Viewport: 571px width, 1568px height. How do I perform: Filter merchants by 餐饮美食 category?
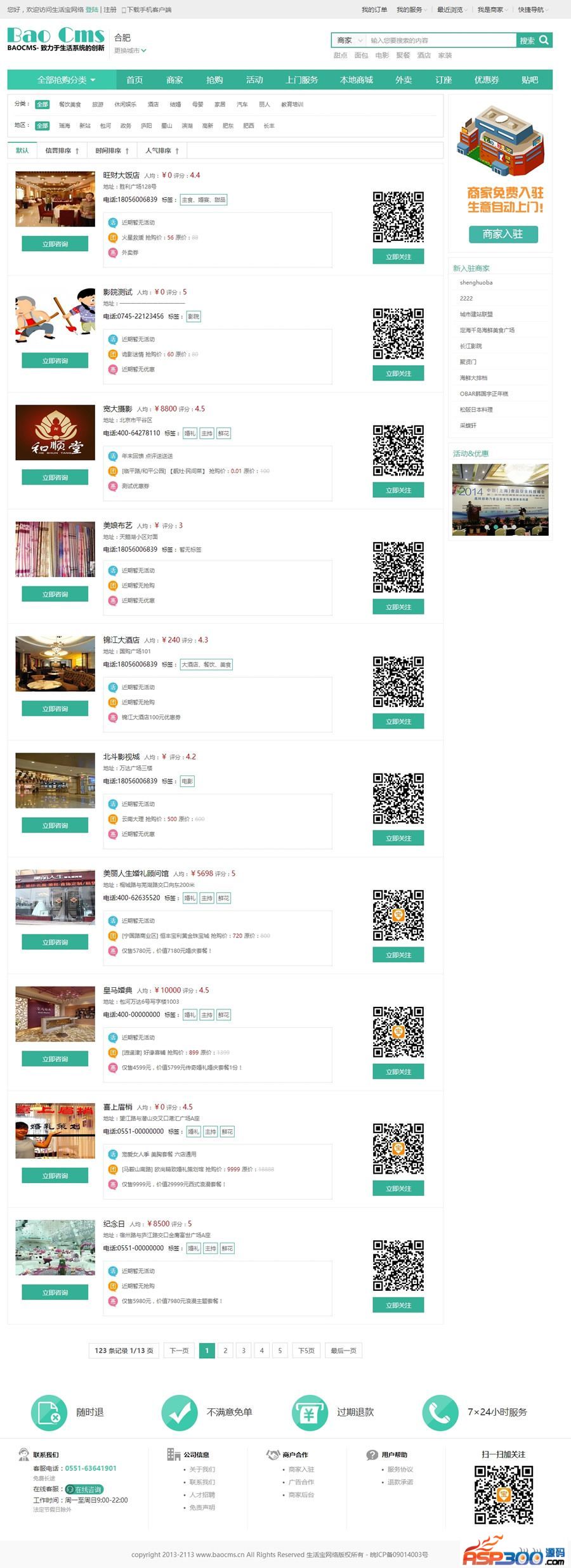tap(70, 105)
